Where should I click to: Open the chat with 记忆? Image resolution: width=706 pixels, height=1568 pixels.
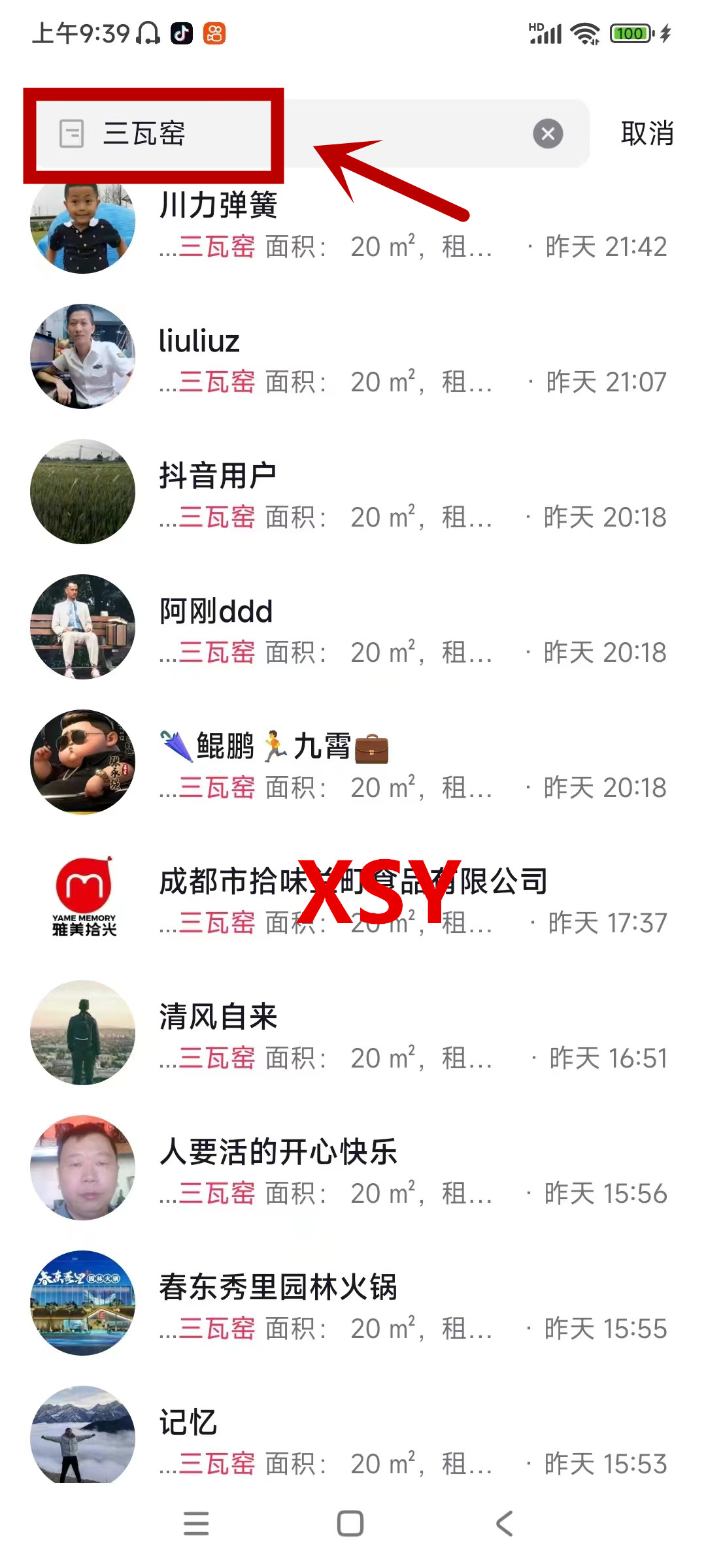click(x=353, y=1441)
